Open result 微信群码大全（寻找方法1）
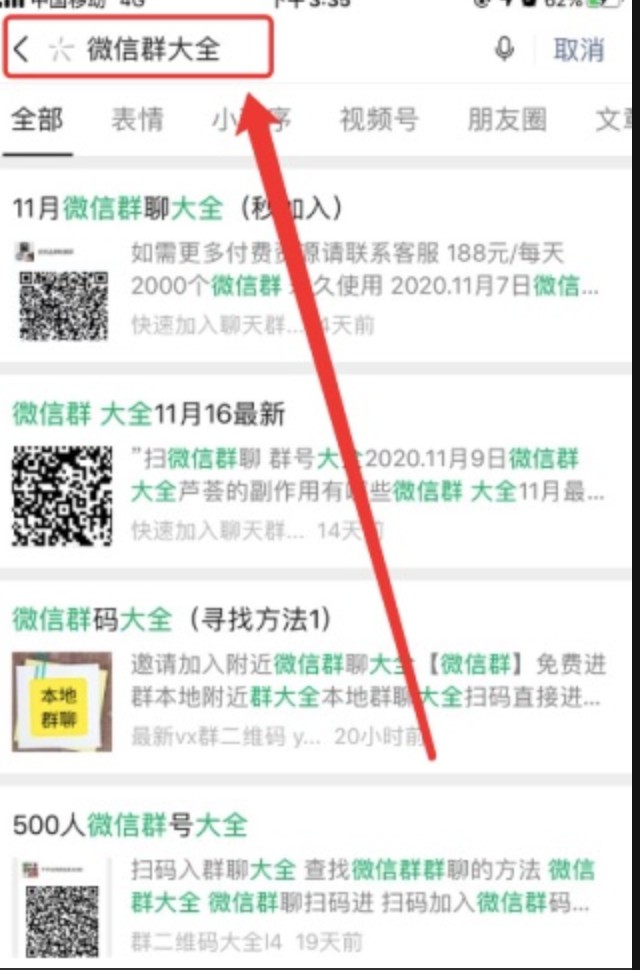640x970 pixels. tap(172, 619)
